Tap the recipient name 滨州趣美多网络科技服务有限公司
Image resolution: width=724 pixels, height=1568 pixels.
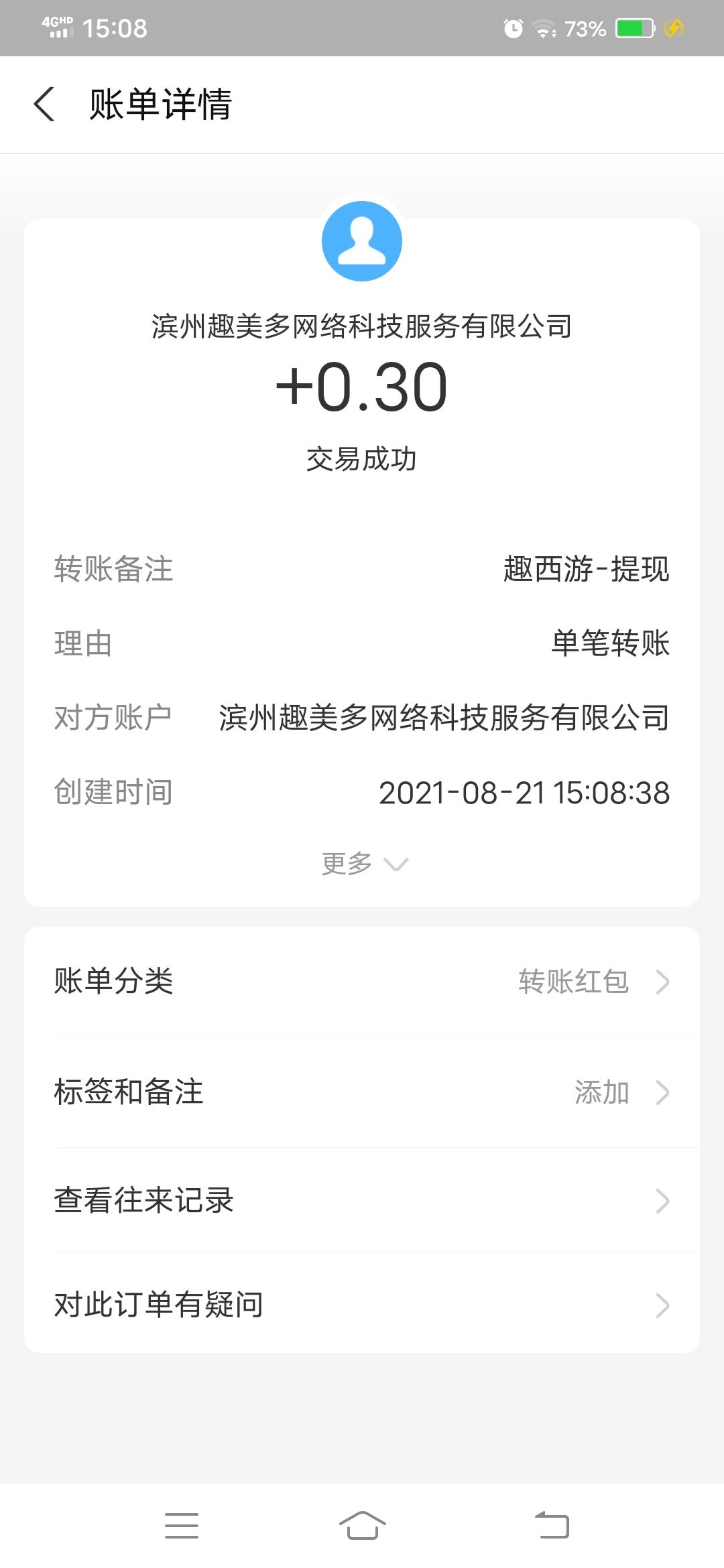362,326
